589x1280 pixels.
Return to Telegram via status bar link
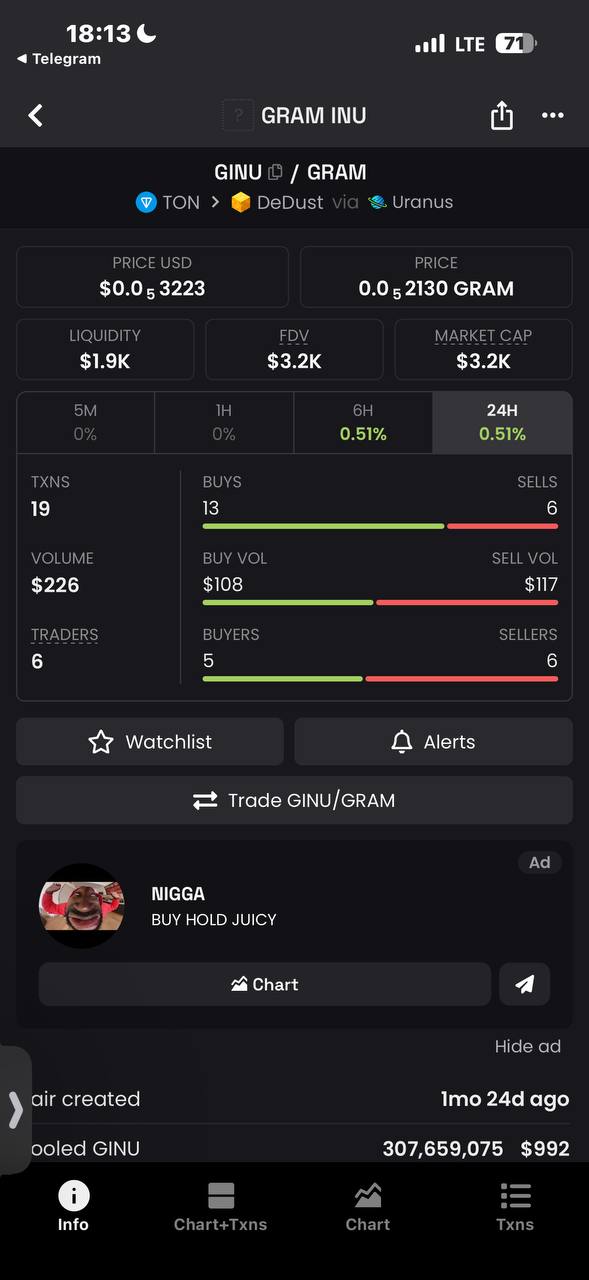[x=59, y=59]
